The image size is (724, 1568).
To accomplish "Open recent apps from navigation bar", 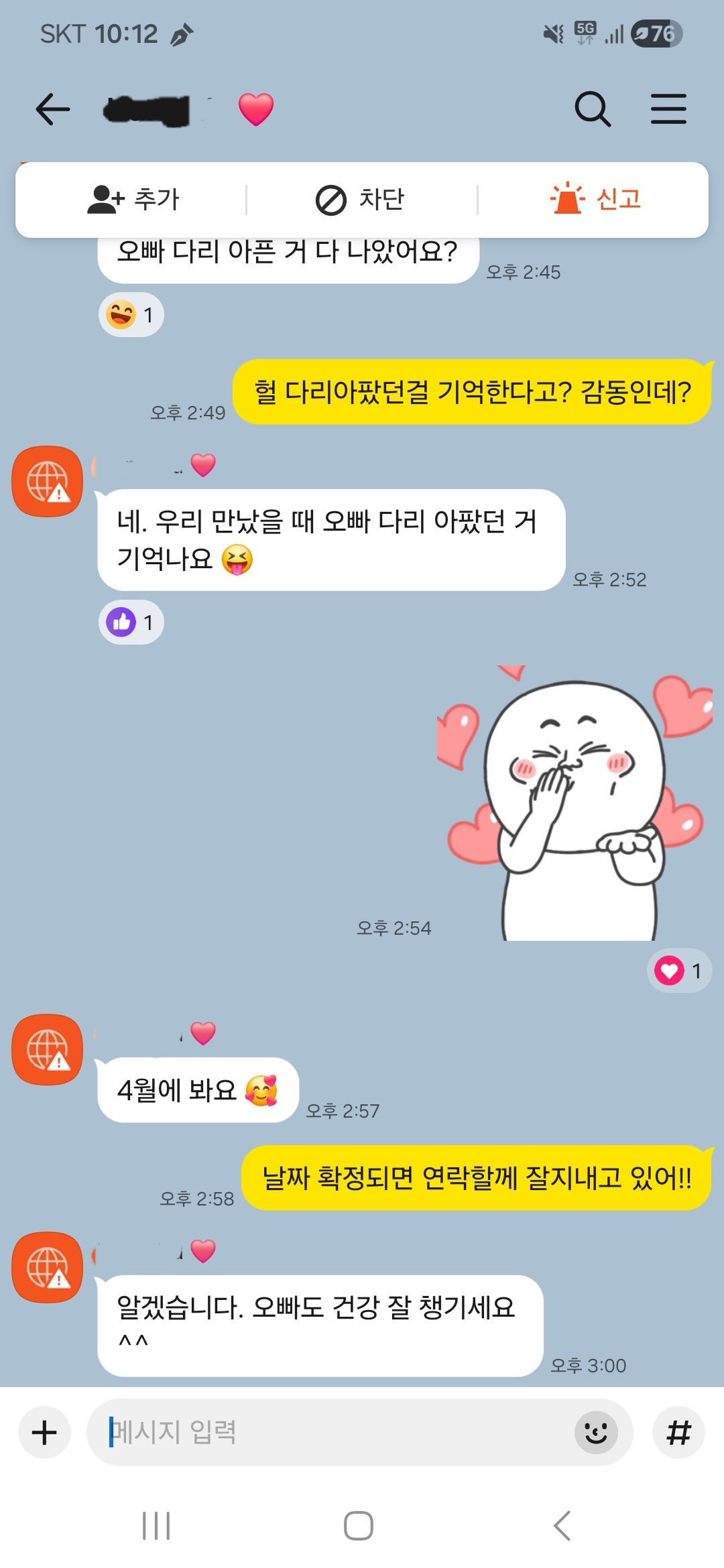I will (156, 1526).
